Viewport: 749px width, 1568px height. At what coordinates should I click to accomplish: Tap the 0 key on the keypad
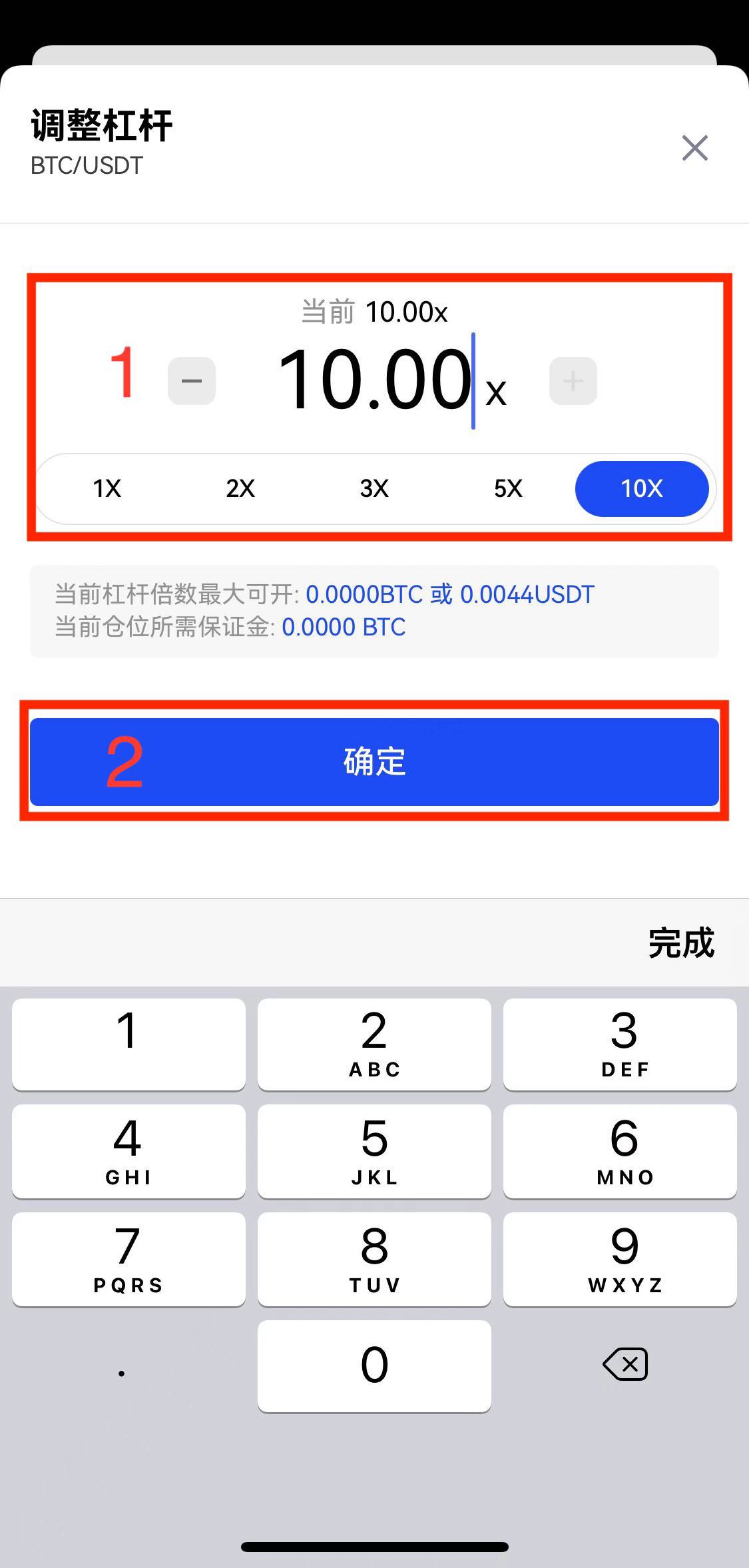374,1366
